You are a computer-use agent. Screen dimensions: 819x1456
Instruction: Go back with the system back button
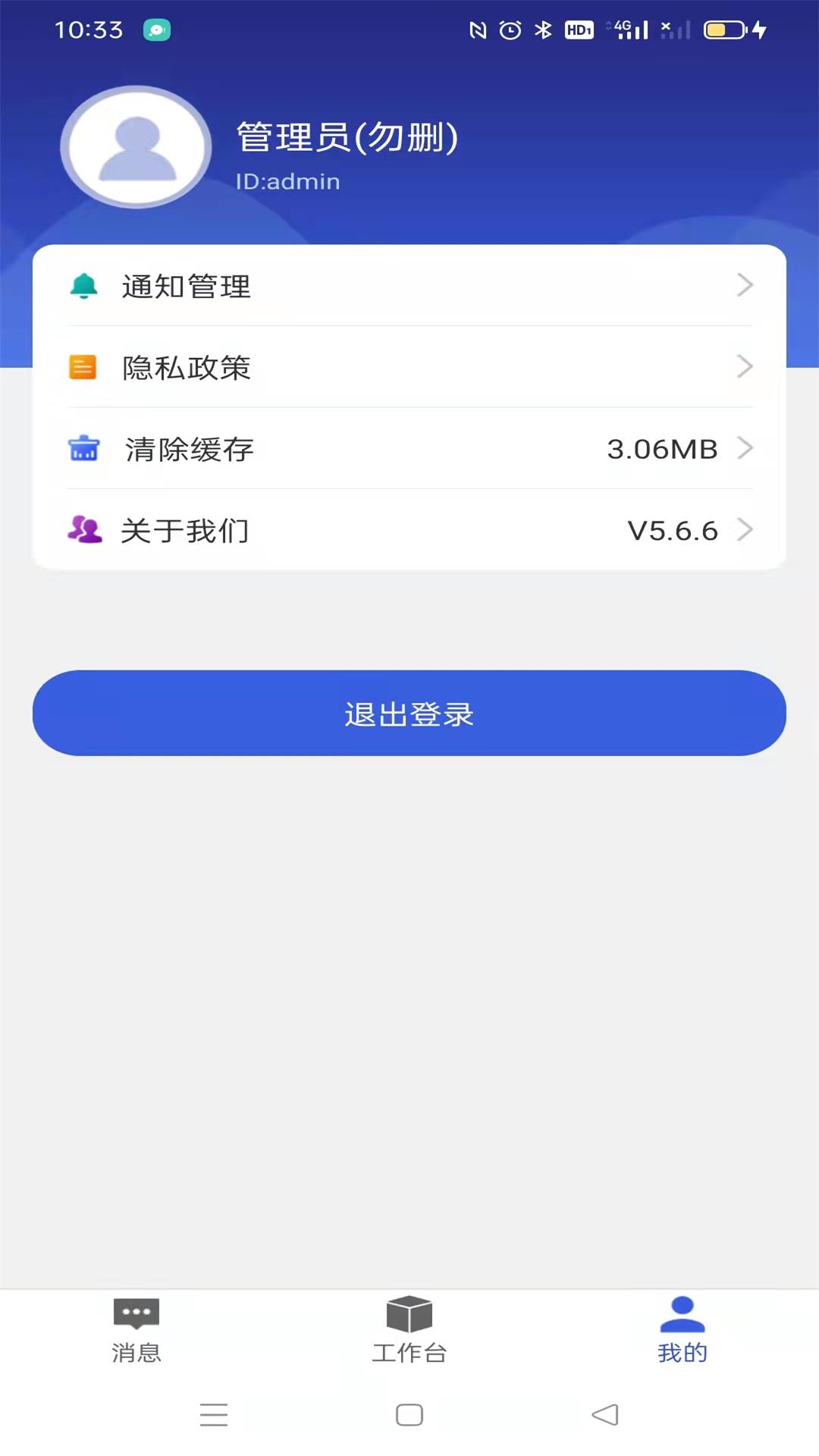(605, 1415)
